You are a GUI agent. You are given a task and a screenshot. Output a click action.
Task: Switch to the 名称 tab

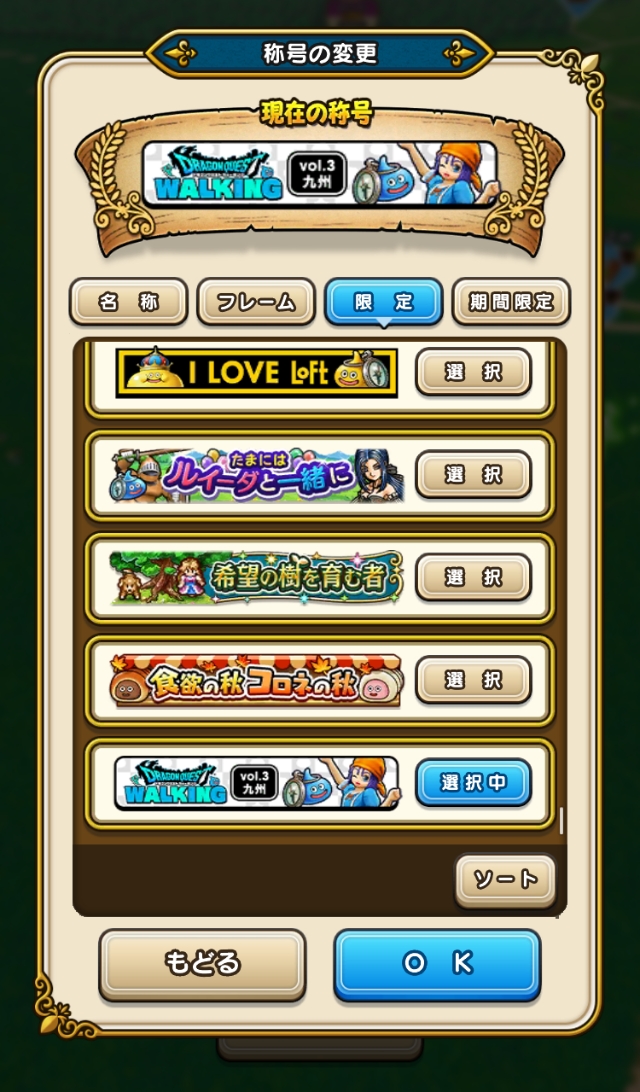[128, 302]
